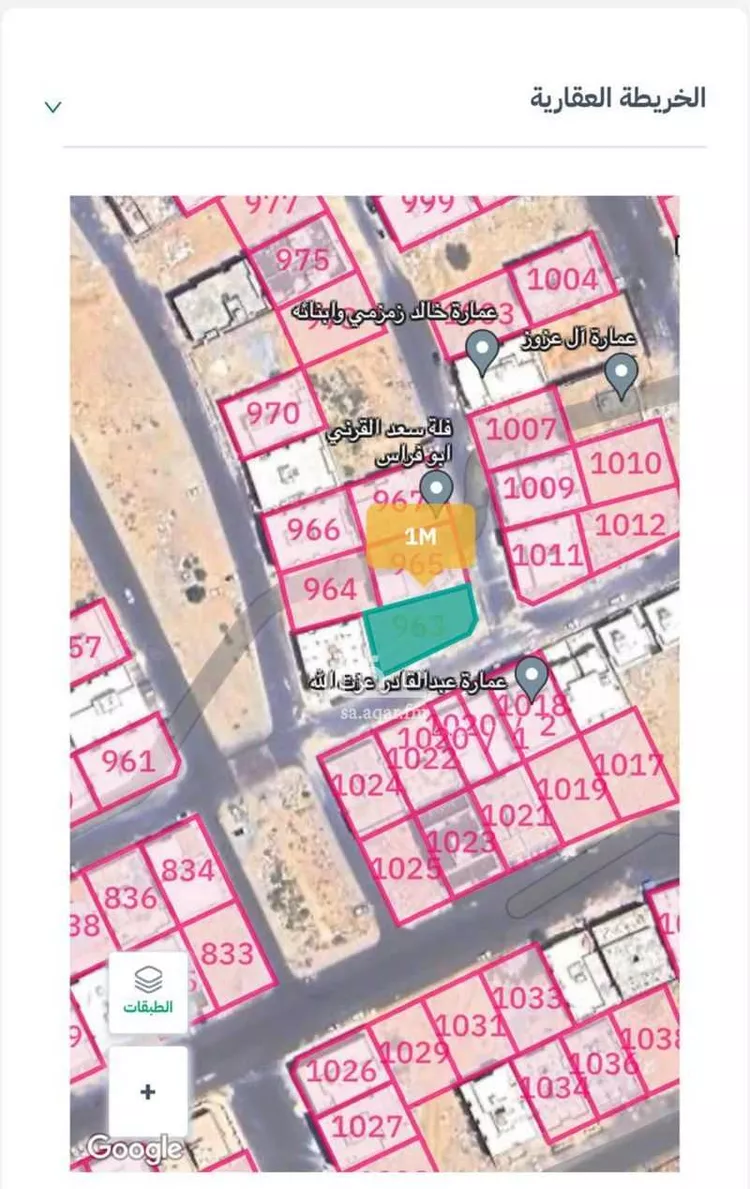Open the فلة سعد القرني pin

tap(436, 489)
